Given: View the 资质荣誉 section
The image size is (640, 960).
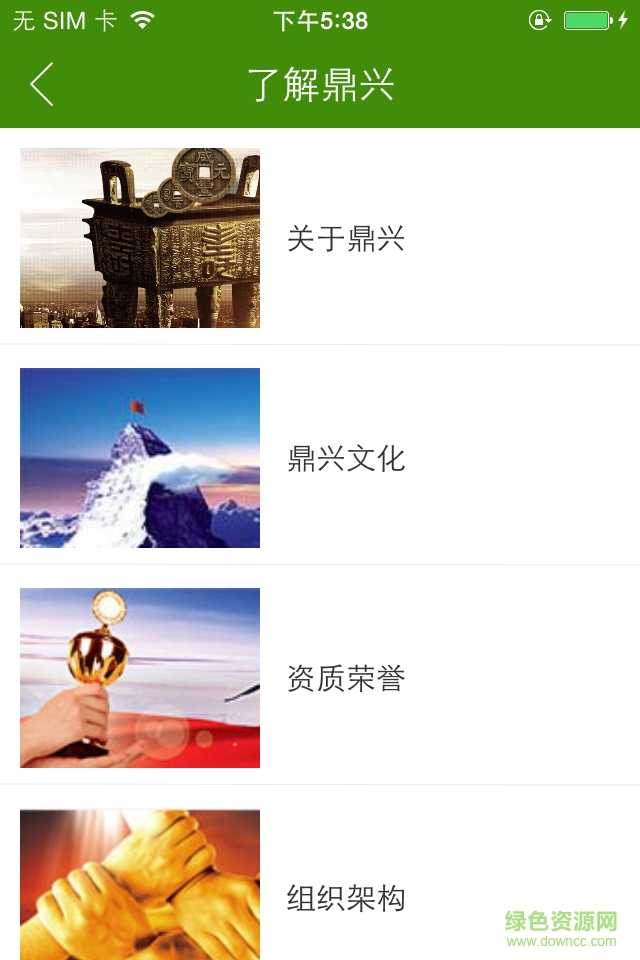Looking at the screenshot, I should (345, 679).
